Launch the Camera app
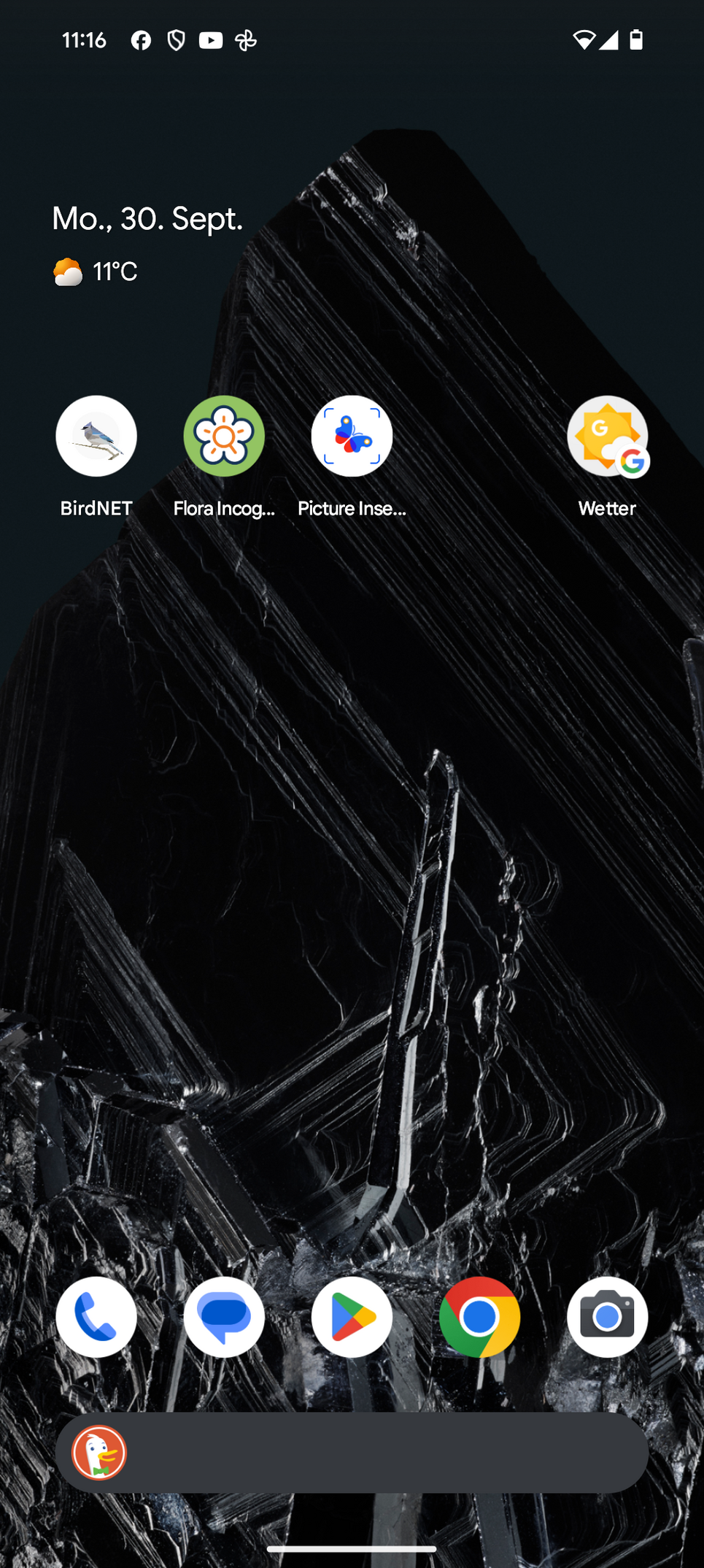This screenshot has height=1568, width=704. pyautogui.click(x=607, y=1317)
